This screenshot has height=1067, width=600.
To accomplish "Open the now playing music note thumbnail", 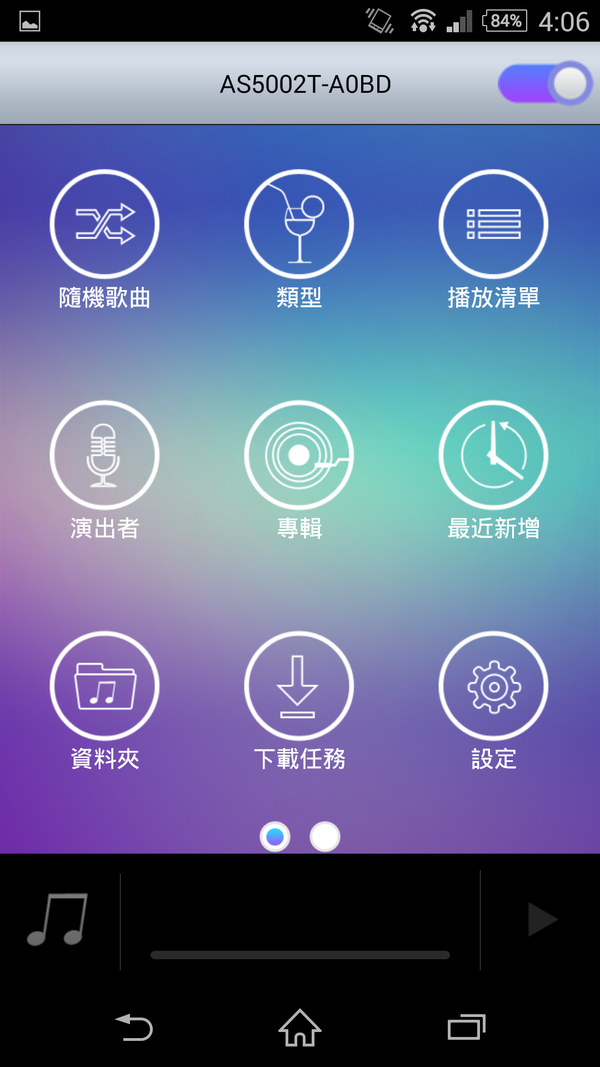I will (58, 919).
